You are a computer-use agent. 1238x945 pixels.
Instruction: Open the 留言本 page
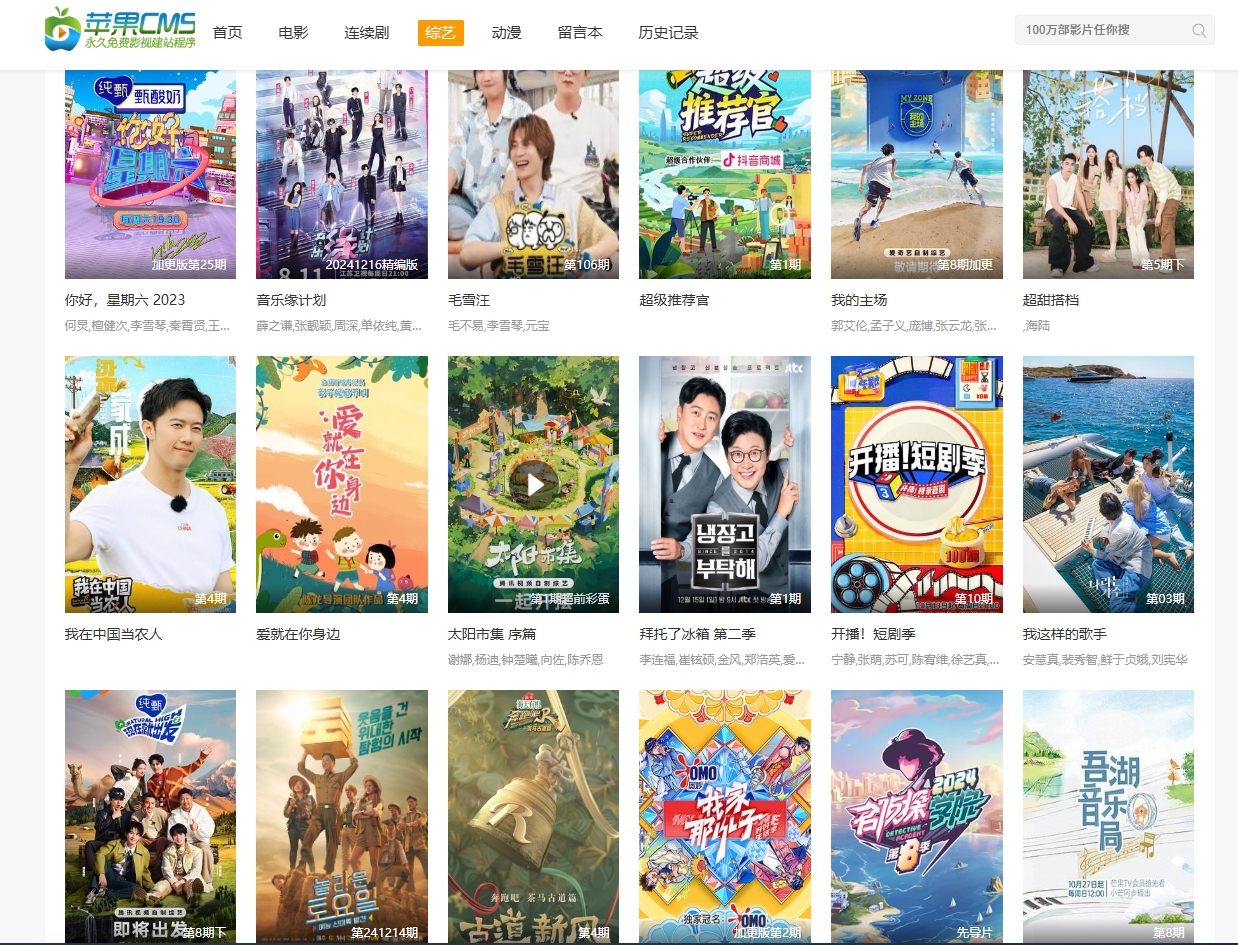point(580,33)
